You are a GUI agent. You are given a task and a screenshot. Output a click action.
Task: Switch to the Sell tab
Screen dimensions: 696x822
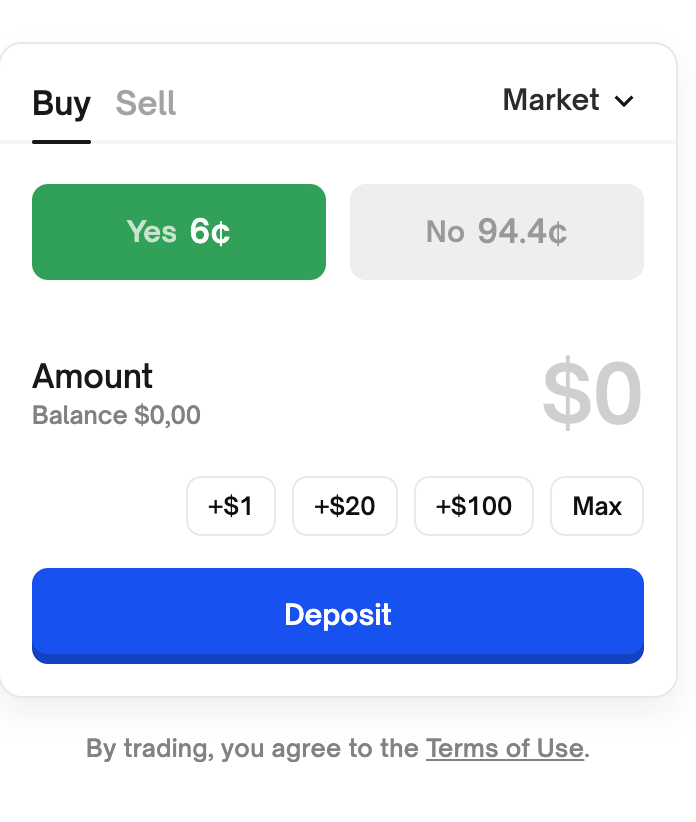pyautogui.click(x=146, y=104)
